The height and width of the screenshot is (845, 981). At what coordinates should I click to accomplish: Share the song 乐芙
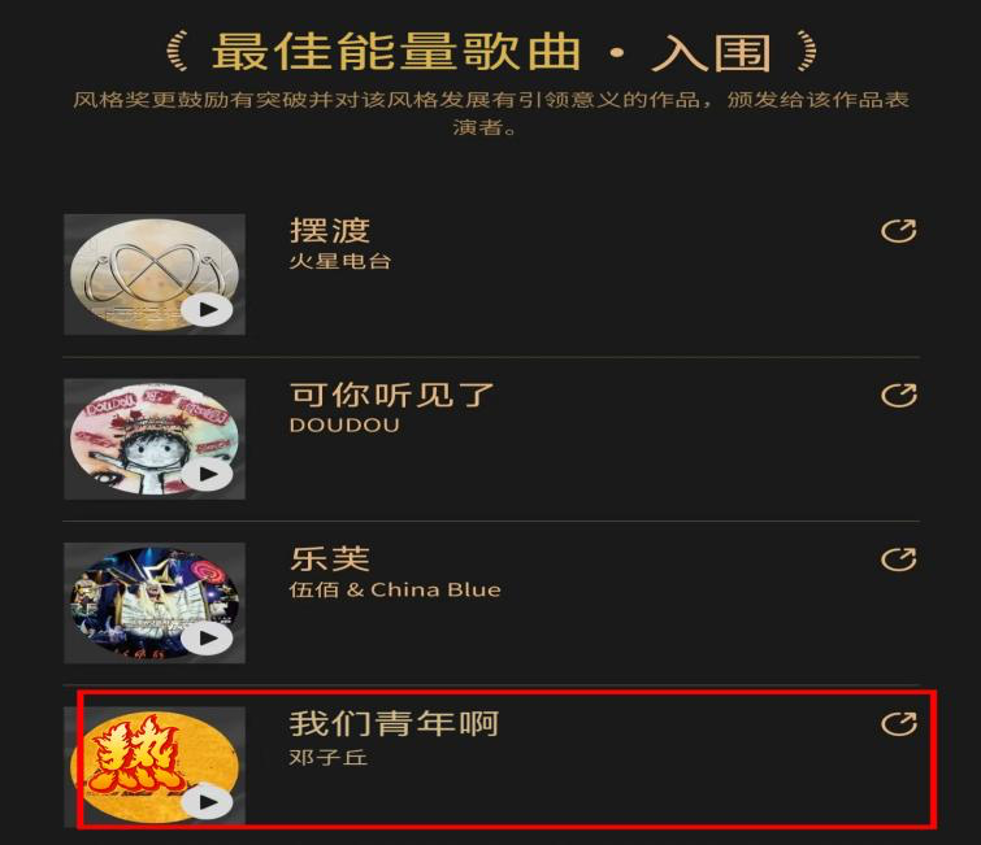(898, 559)
